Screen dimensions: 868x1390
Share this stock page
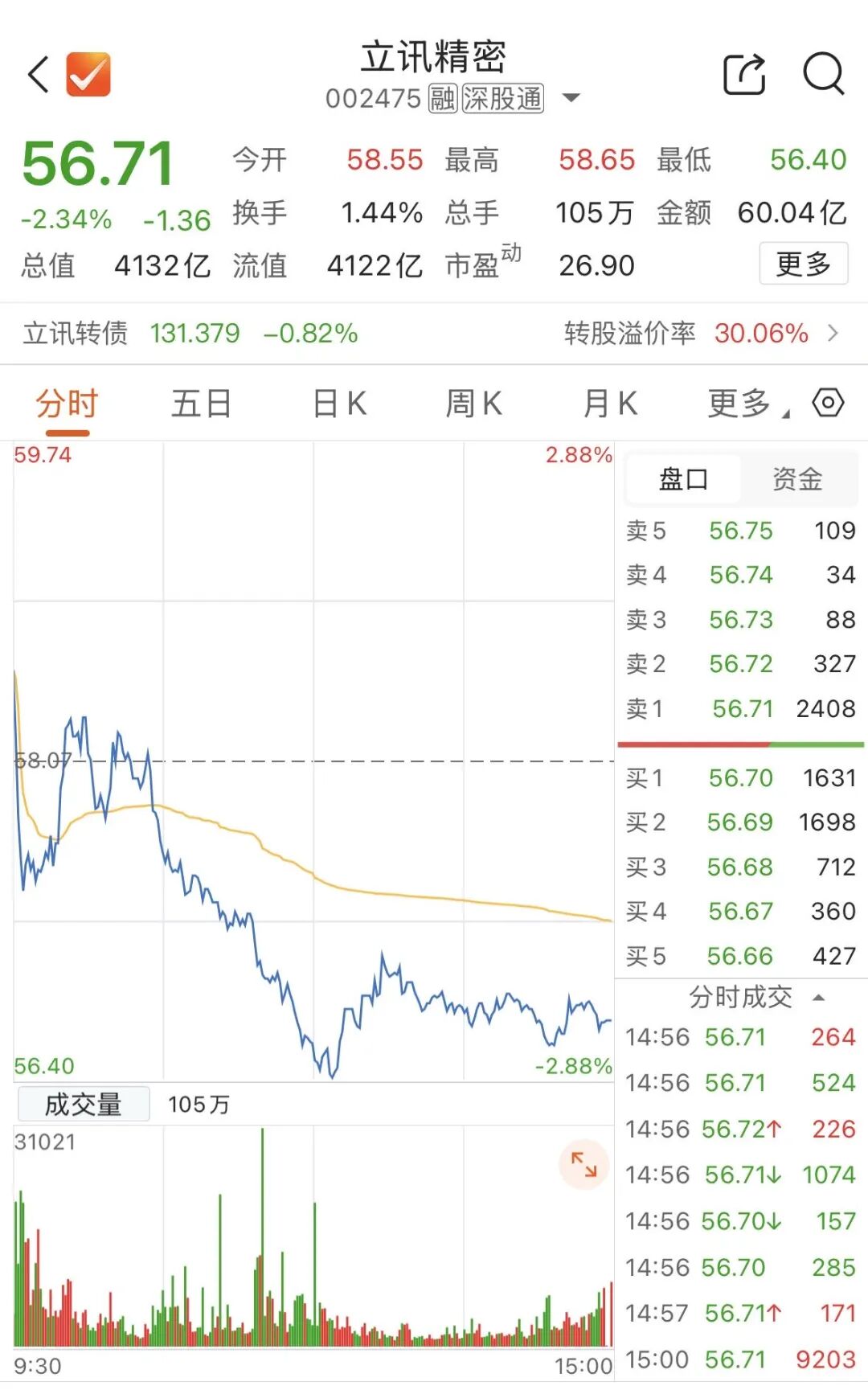coord(744,75)
